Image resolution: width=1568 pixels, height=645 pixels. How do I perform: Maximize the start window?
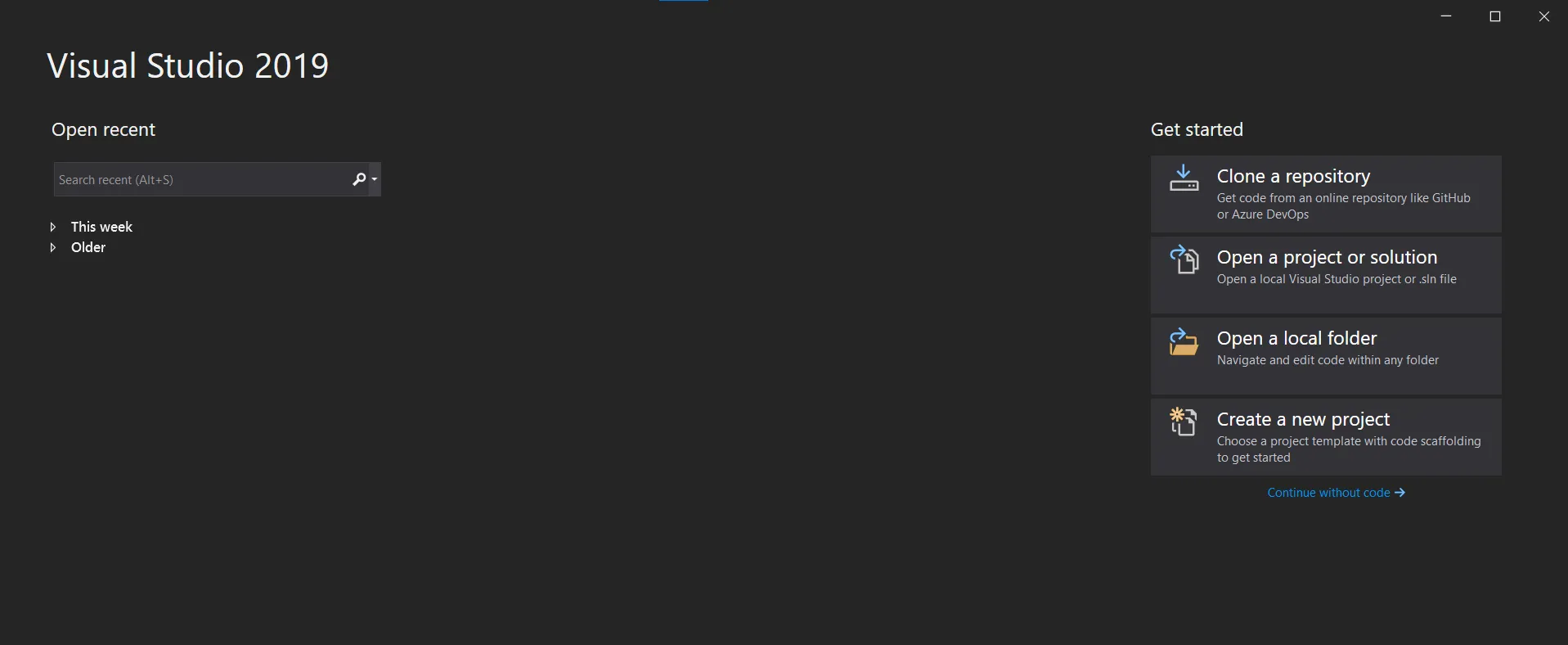[1495, 16]
